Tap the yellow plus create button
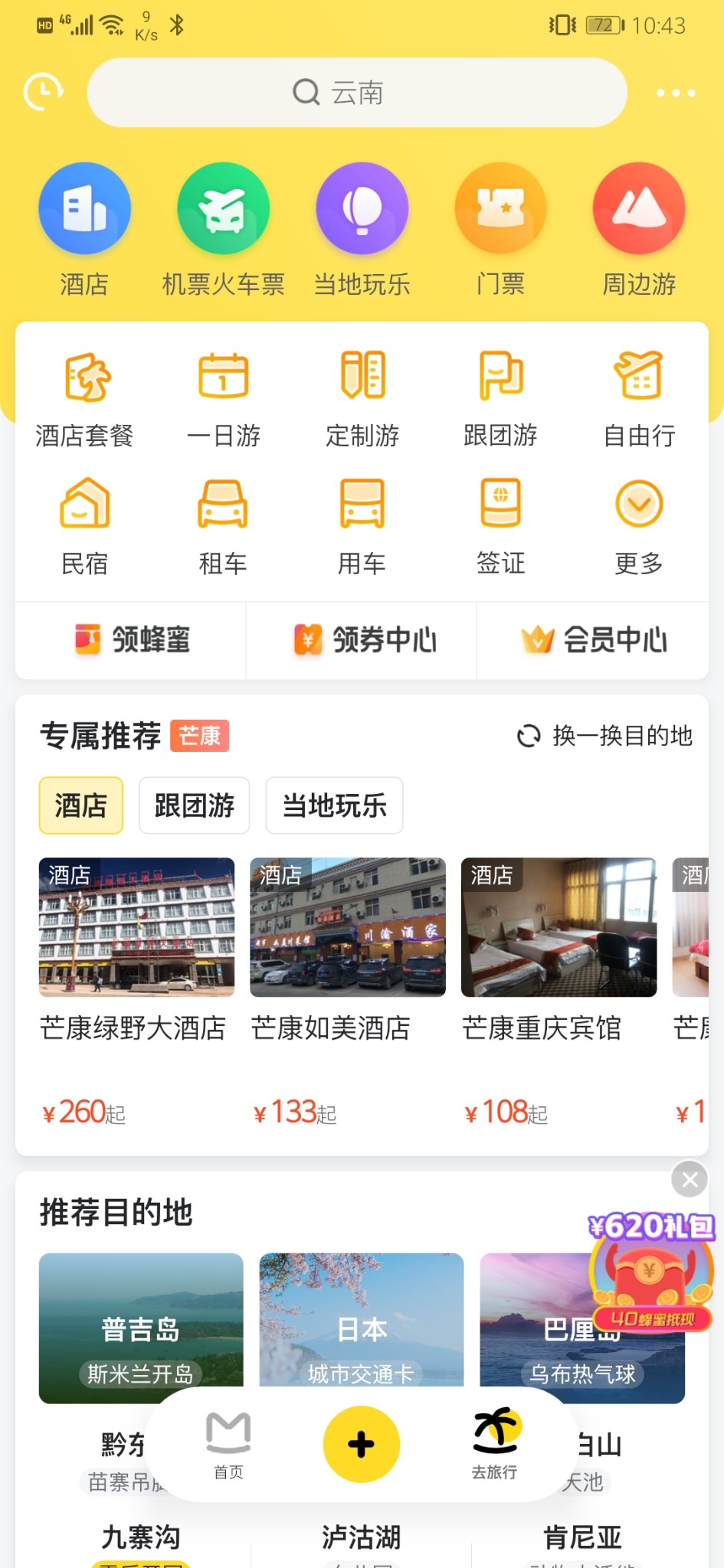Image resolution: width=724 pixels, height=1568 pixels. click(x=362, y=1444)
